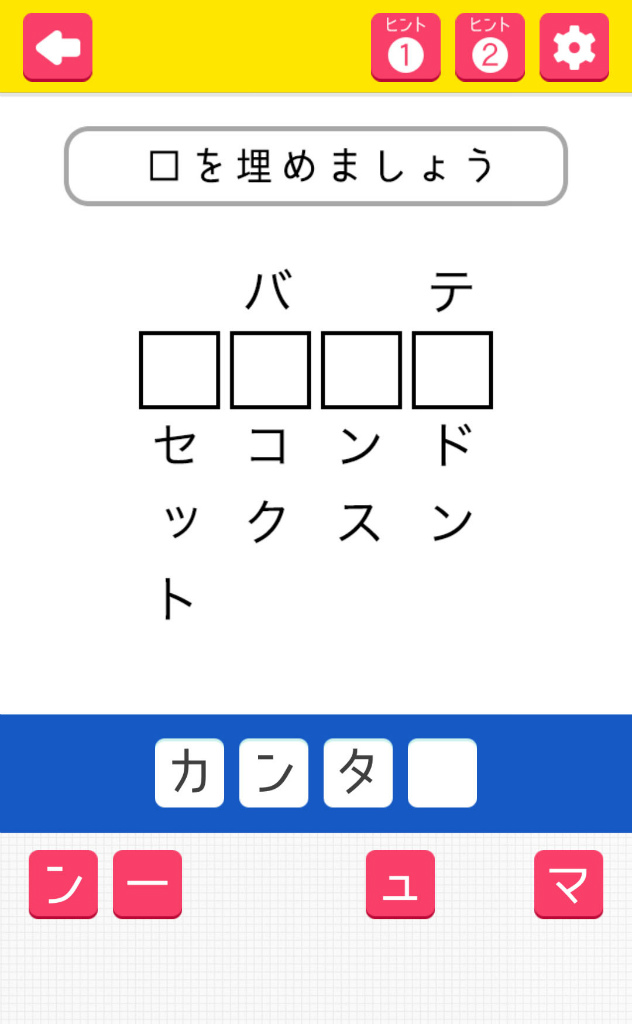This screenshot has width=632, height=1024.
Task: Choose the ュ letter tile
Action: [400, 884]
